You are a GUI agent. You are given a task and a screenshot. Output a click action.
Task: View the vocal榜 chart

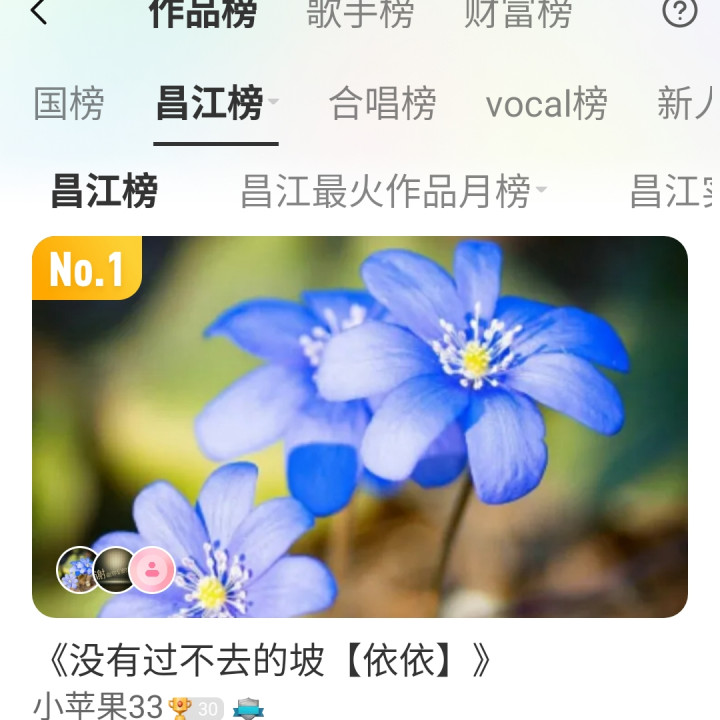(x=546, y=104)
